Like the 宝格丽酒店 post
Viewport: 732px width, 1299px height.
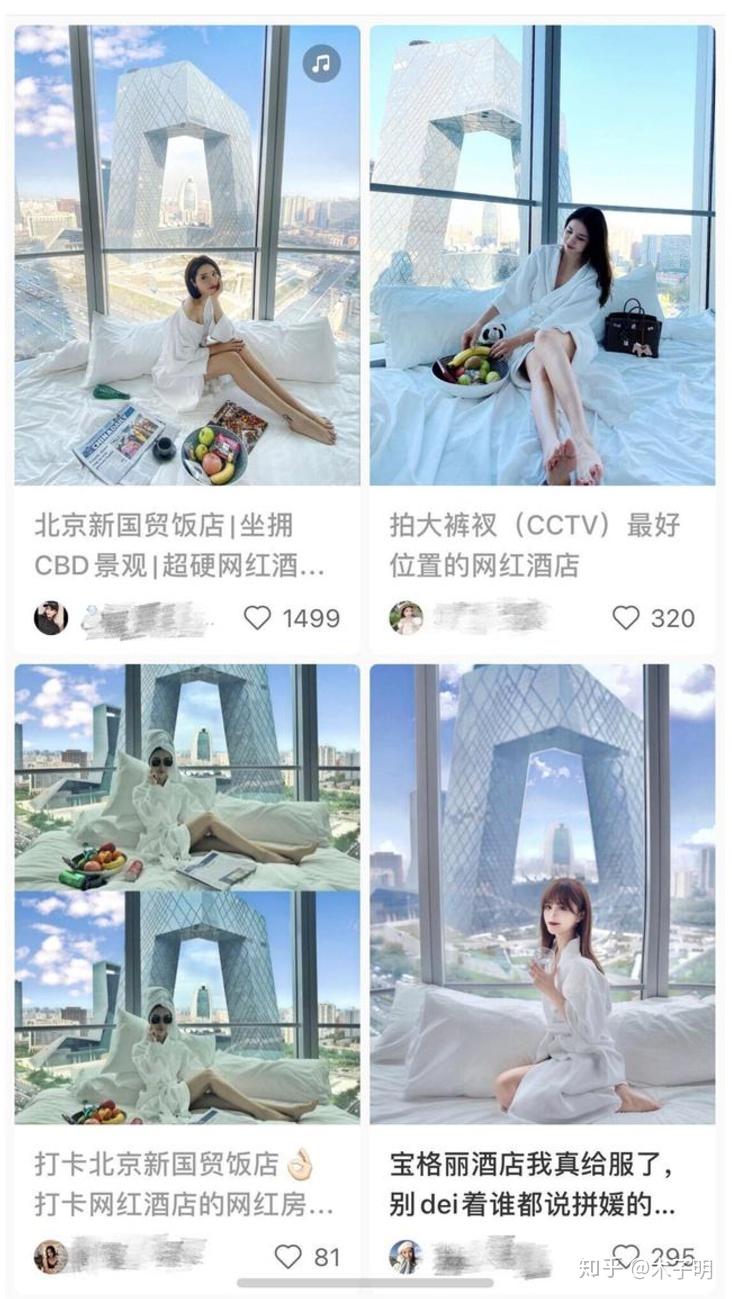(x=626, y=1255)
